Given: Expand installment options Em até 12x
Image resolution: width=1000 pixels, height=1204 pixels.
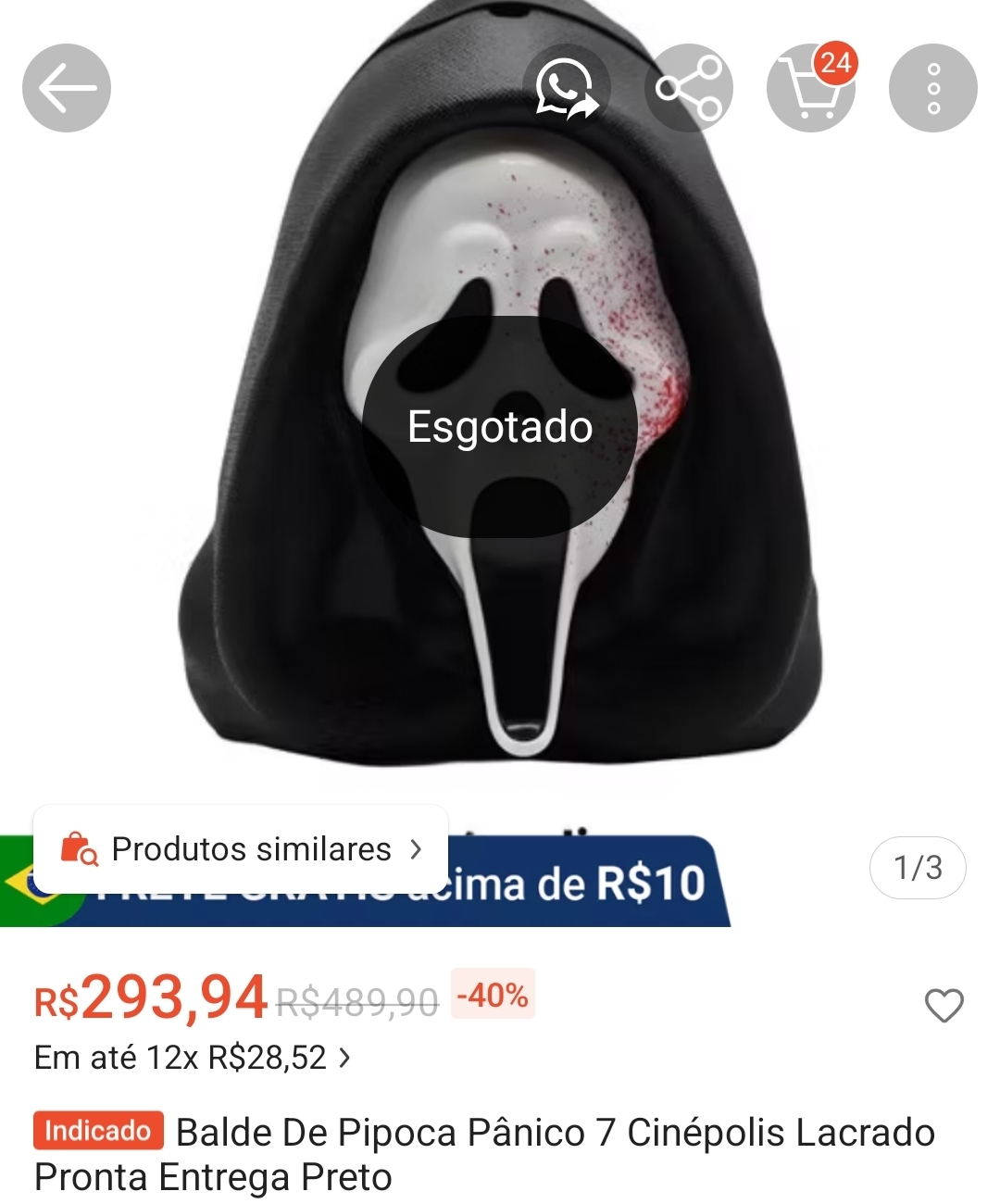Looking at the screenshot, I should (x=193, y=1058).
